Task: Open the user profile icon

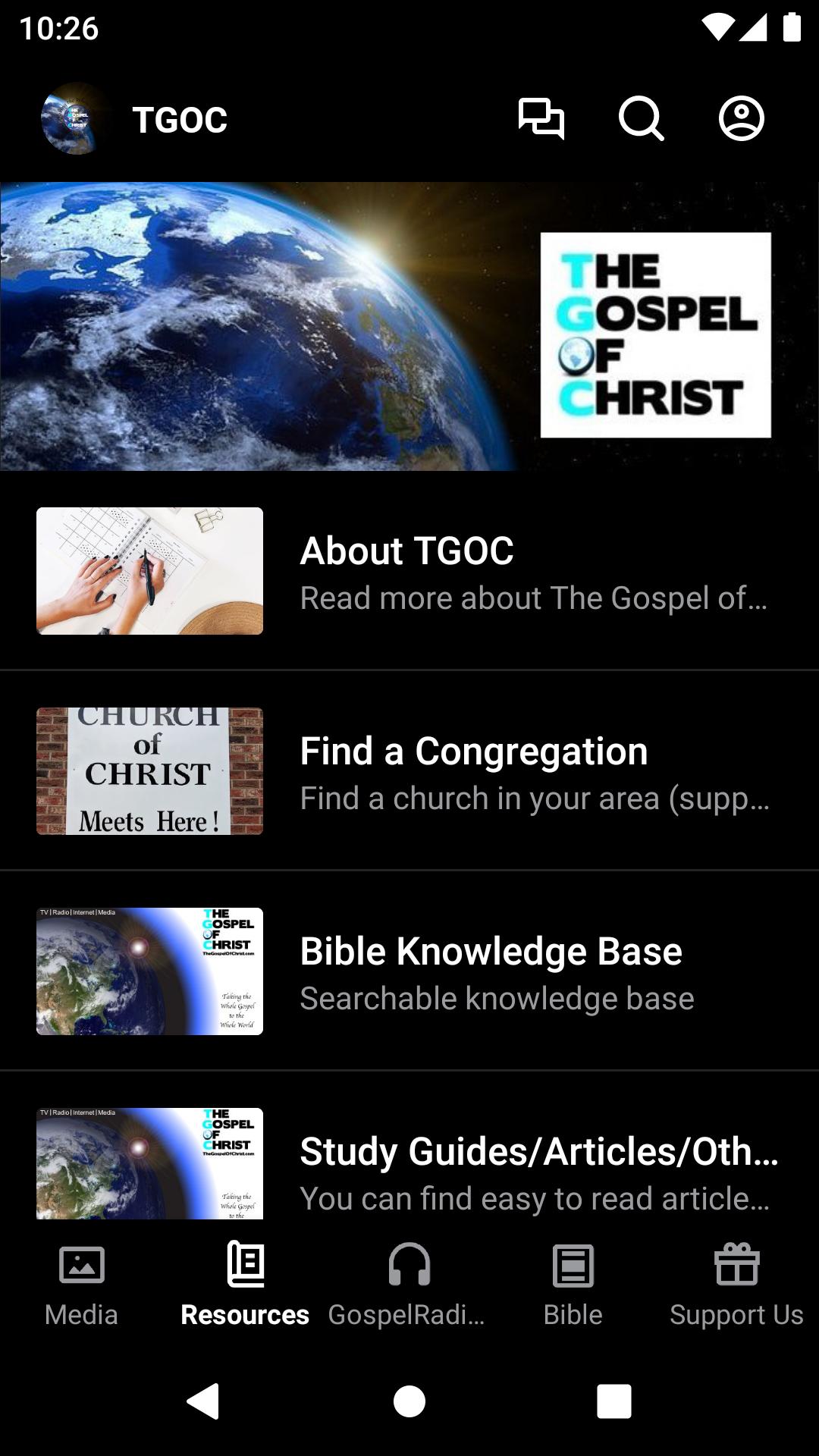Action: (741, 119)
